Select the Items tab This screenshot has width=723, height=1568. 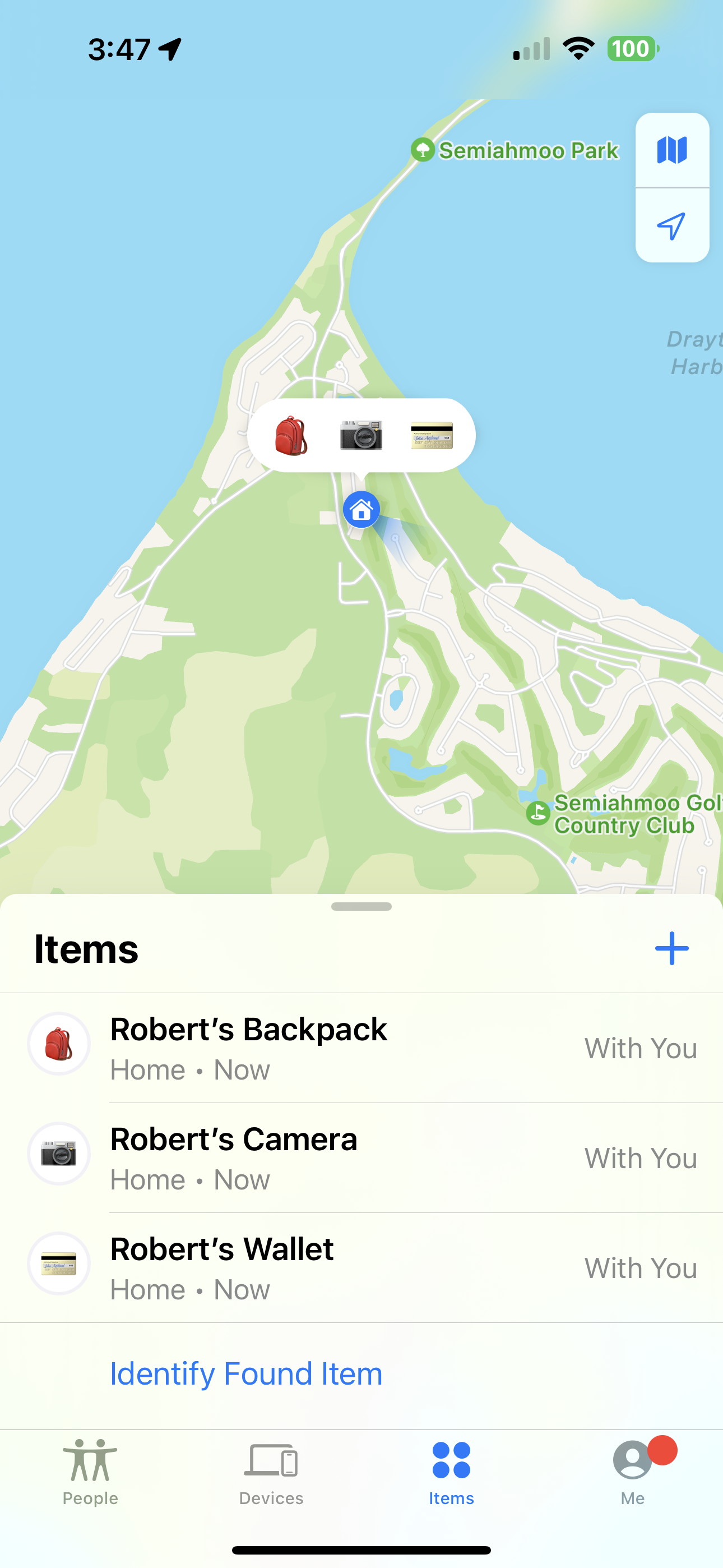click(x=451, y=1470)
